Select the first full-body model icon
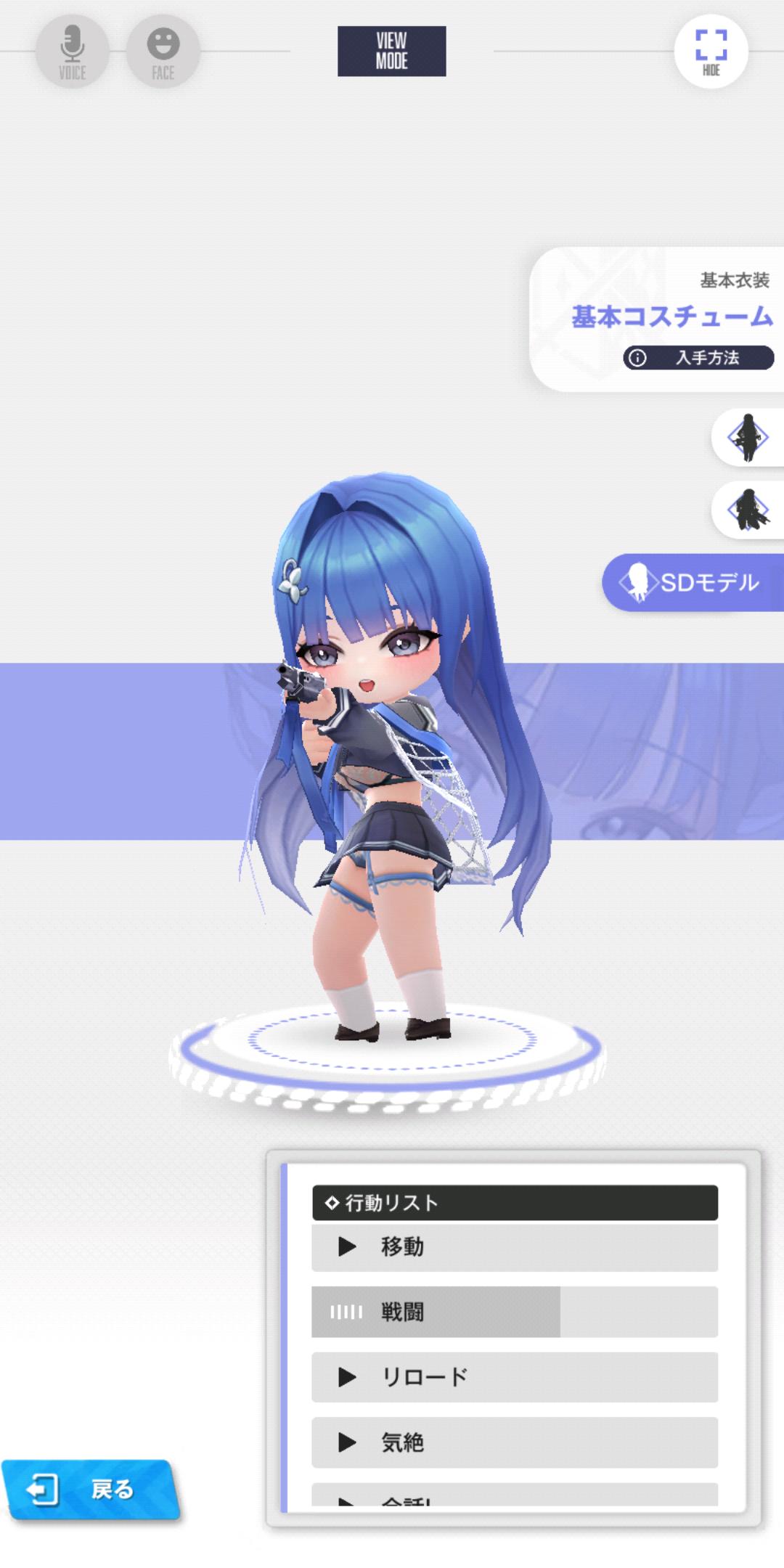 coord(748,438)
